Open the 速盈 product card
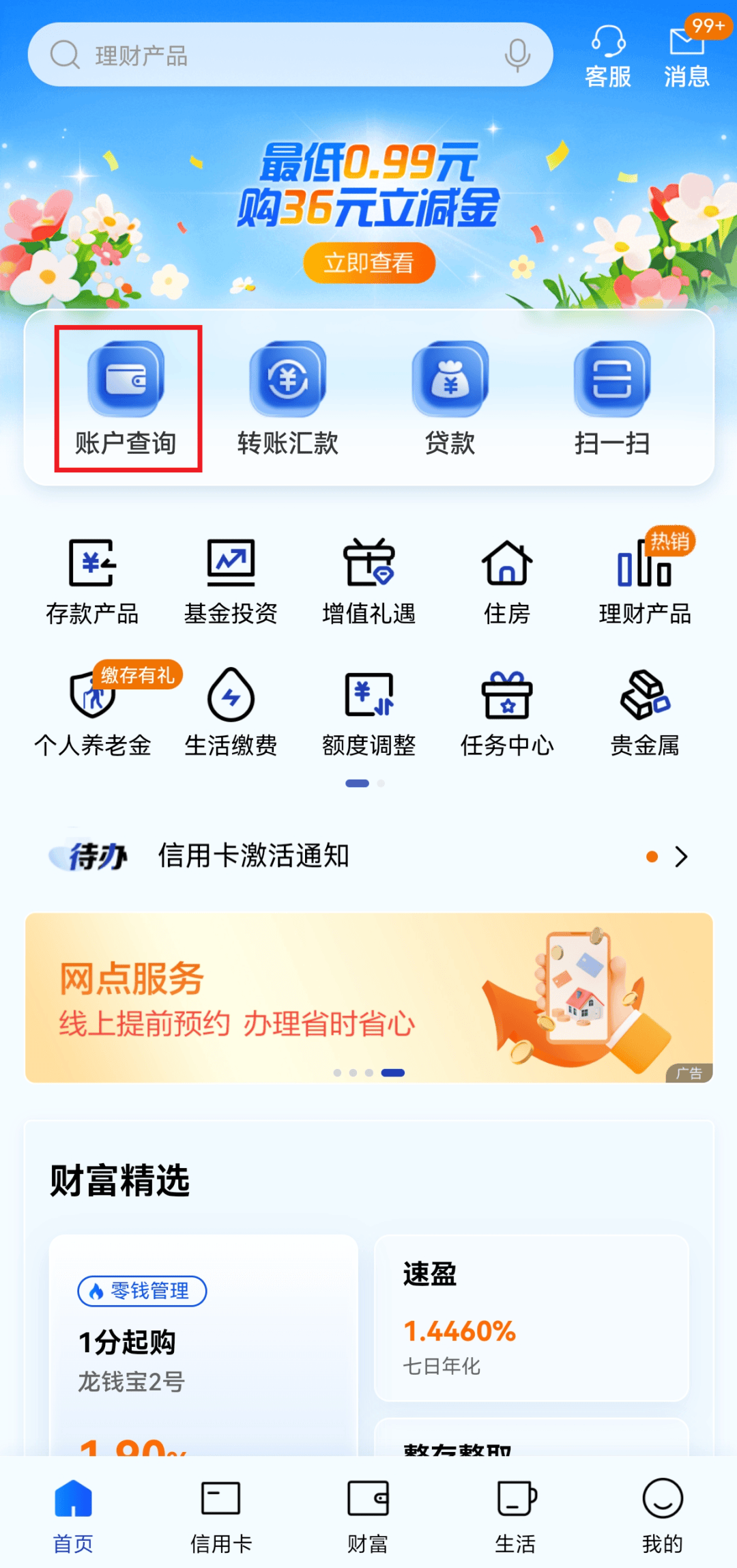Image resolution: width=737 pixels, height=1568 pixels. pos(531,1317)
